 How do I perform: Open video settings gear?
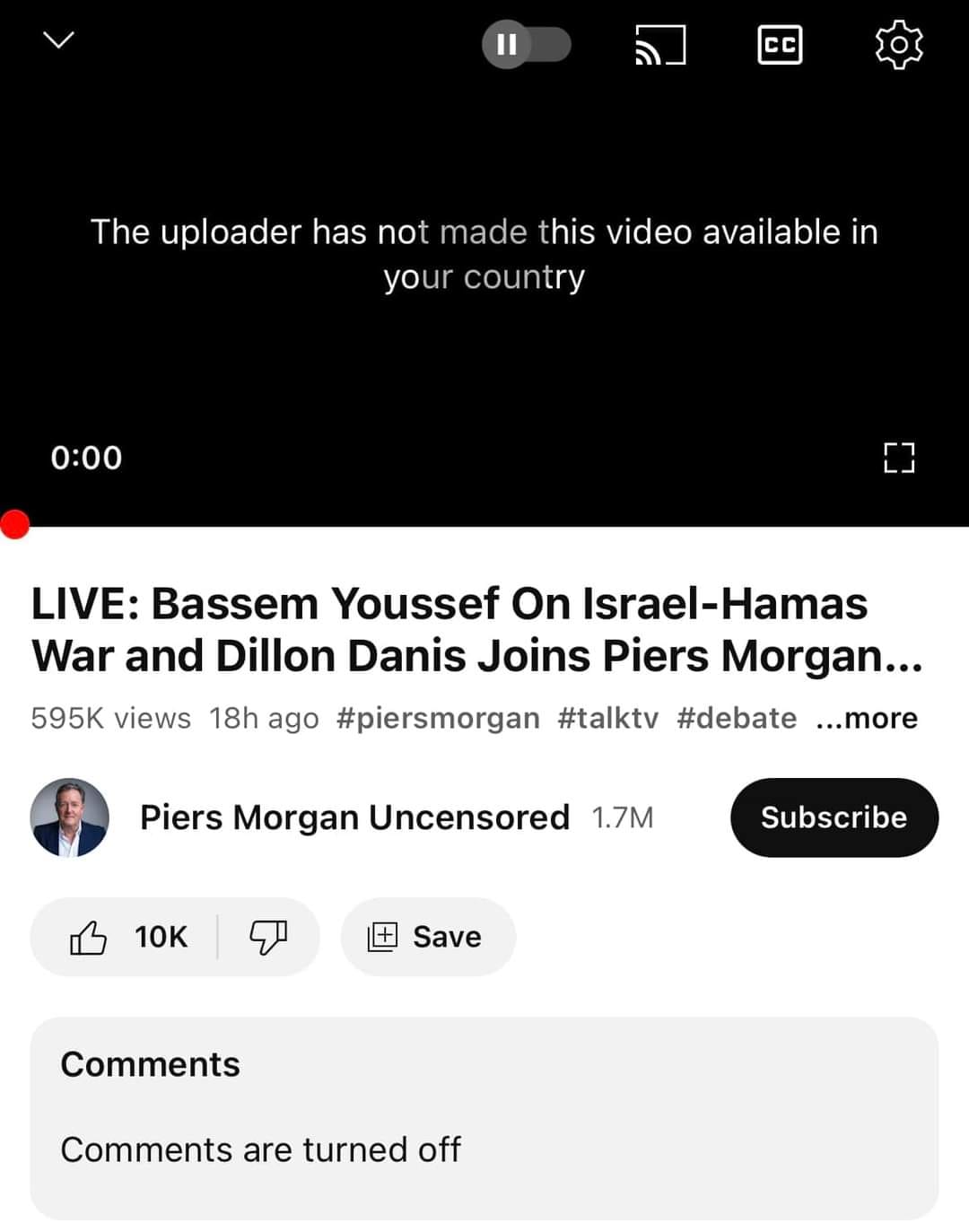(898, 45)
